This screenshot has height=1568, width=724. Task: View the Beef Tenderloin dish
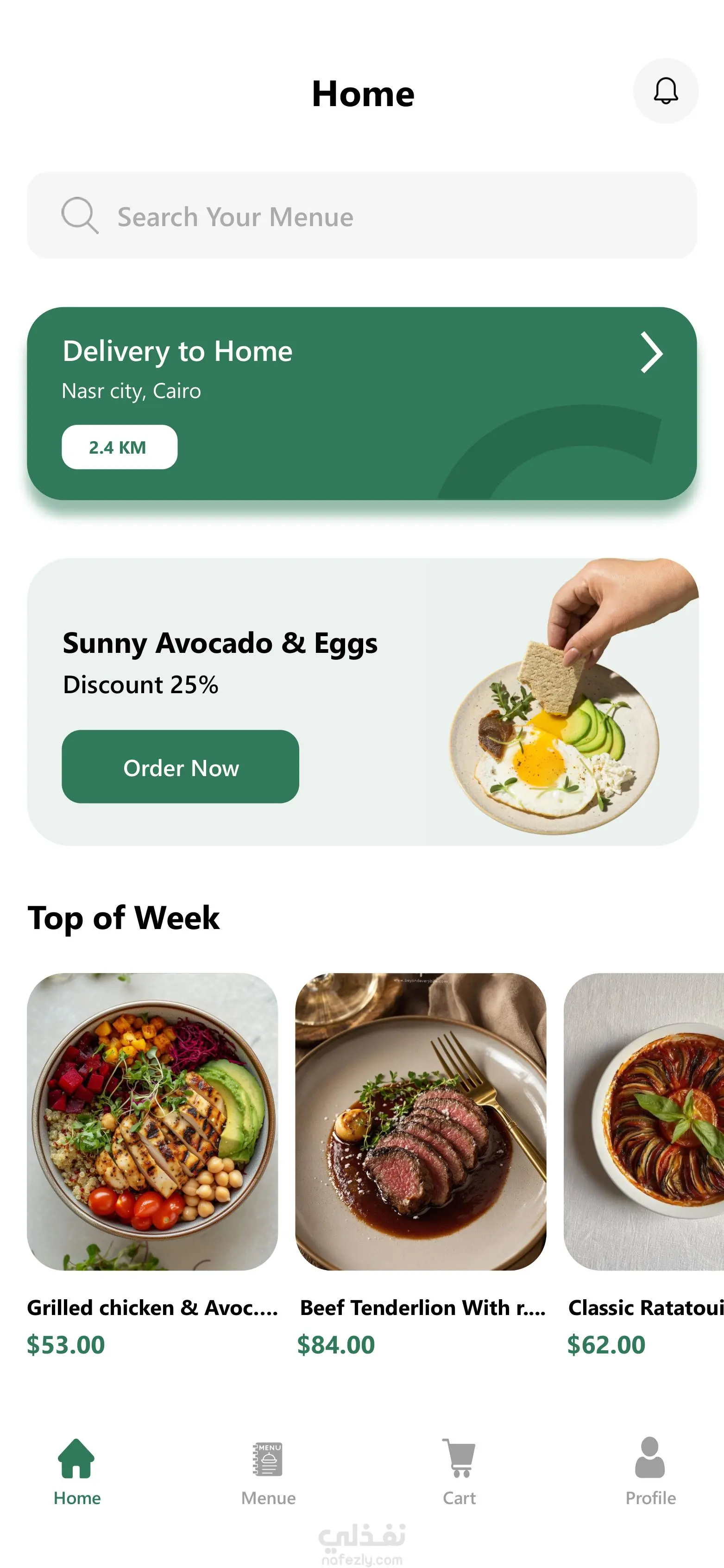click(421, 1121)
